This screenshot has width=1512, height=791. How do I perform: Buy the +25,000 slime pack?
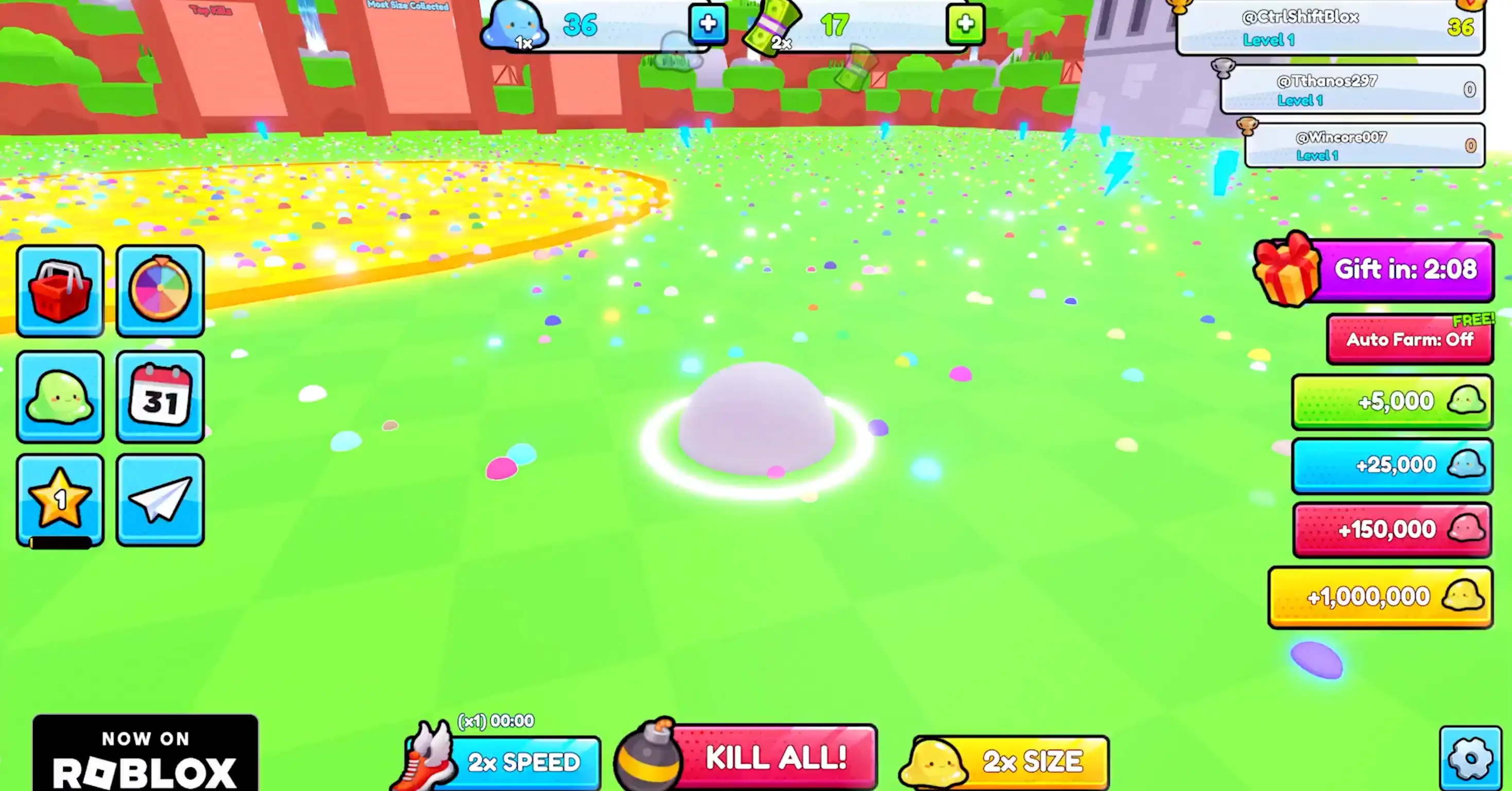click(x=1391, y=466)
